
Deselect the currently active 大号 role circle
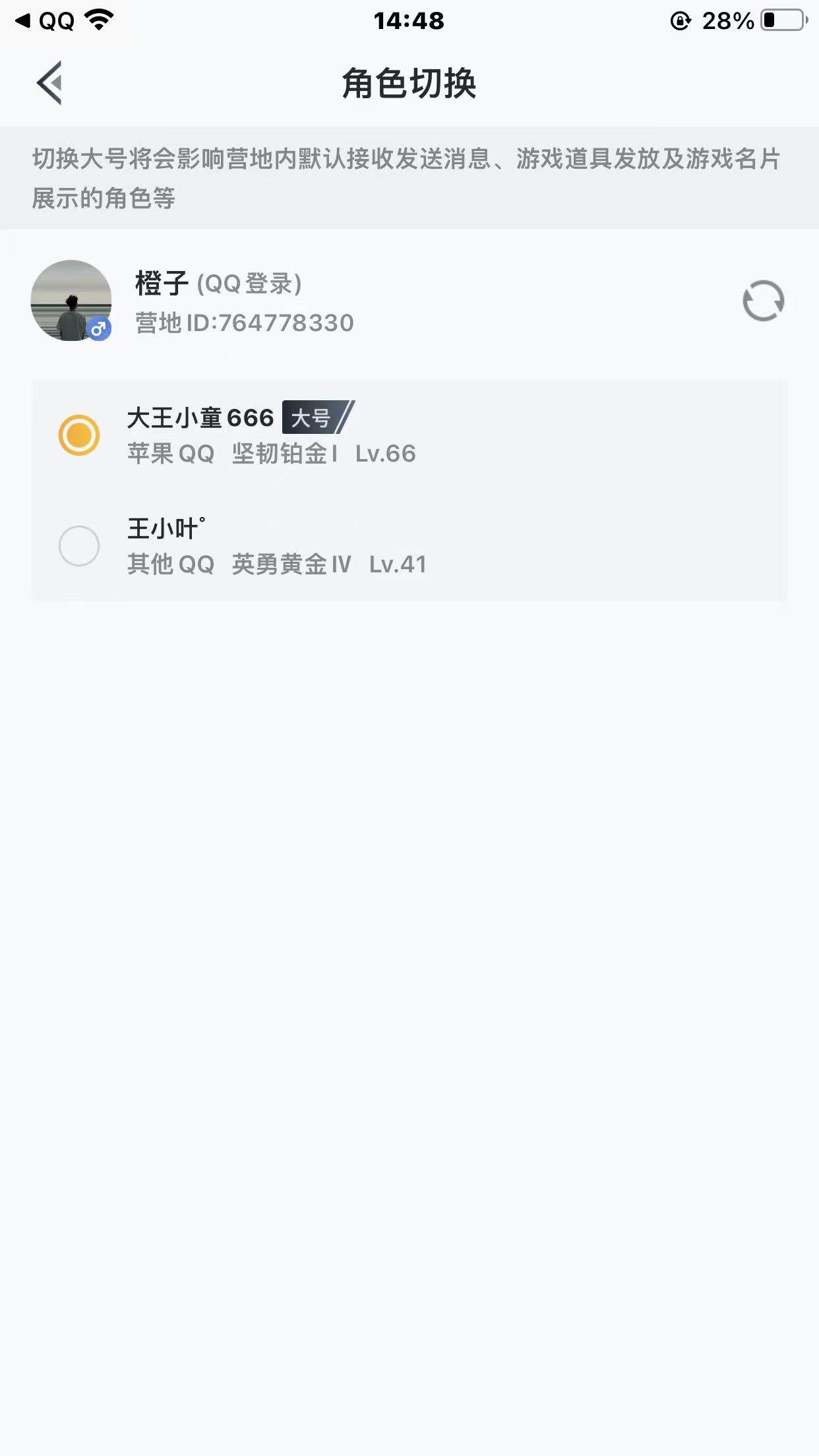point(81,434)
